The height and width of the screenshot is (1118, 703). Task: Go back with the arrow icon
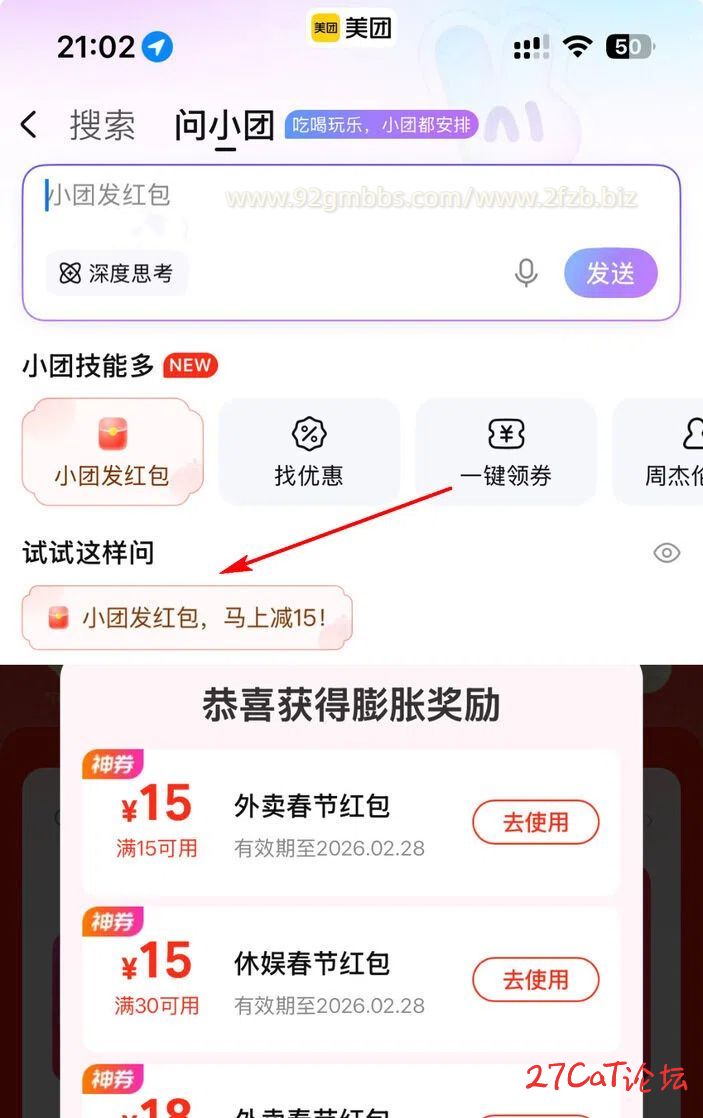point(29,126)
